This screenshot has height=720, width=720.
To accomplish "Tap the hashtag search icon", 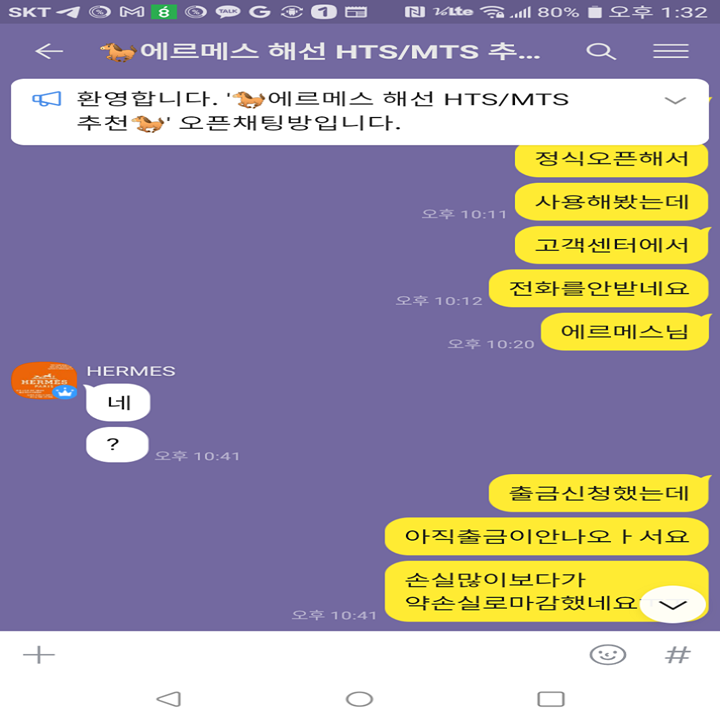I will tap(677, 655).
